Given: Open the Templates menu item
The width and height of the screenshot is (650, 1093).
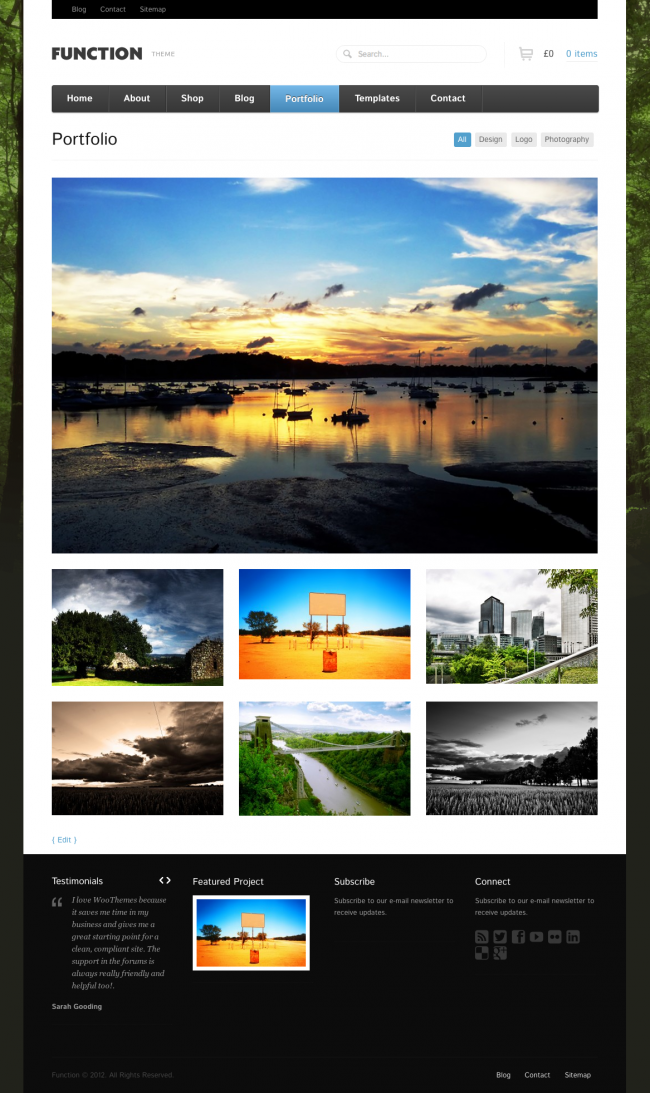Looking at the screenshot, I should coord(377,98).
